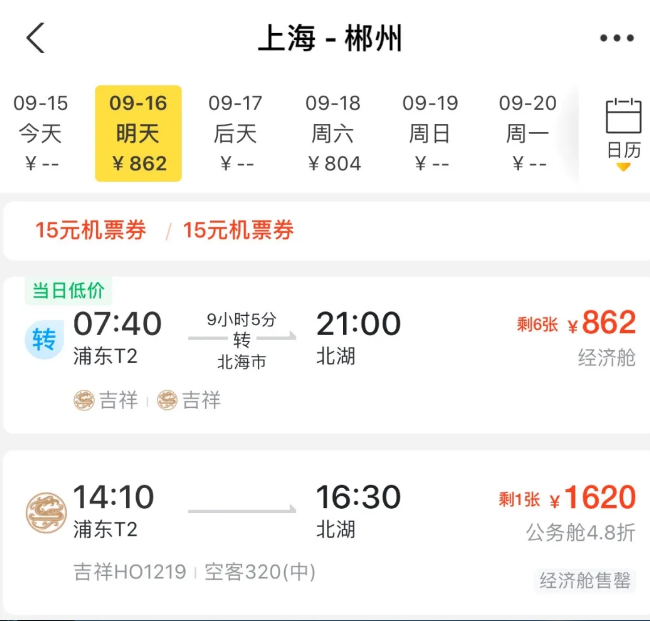Open the 14:10 吉祥HO1219 flight card

point(325,525)
